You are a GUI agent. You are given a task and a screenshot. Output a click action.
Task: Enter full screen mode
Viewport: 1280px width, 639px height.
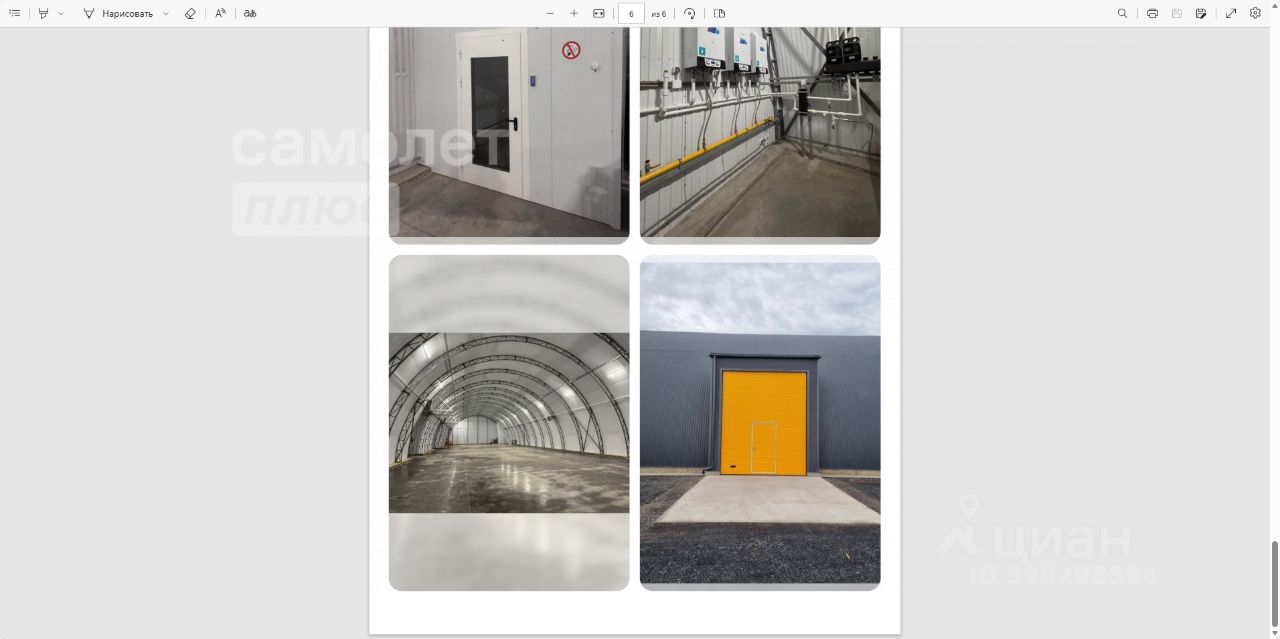tap(1231, 13)
